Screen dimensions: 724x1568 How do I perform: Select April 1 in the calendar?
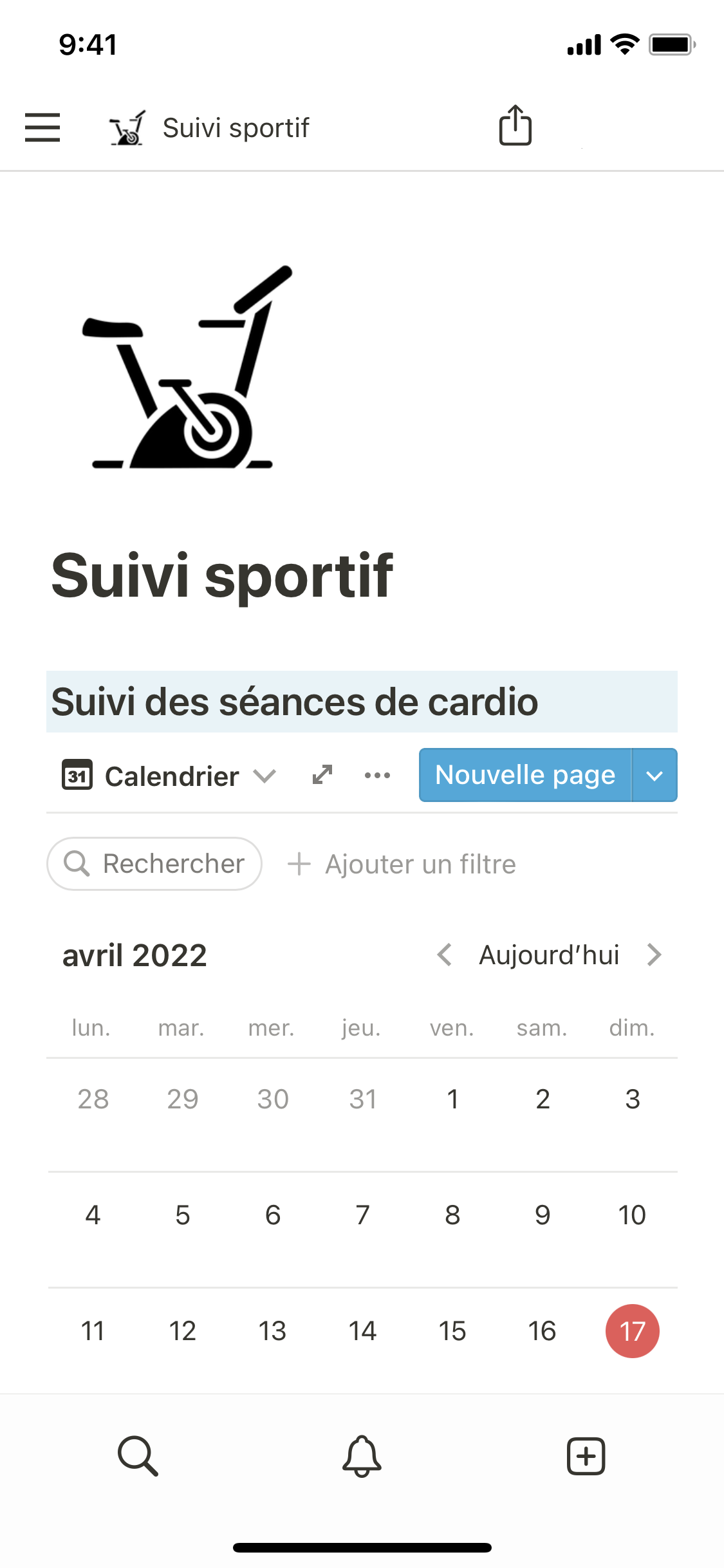[x=452, y=1099]
